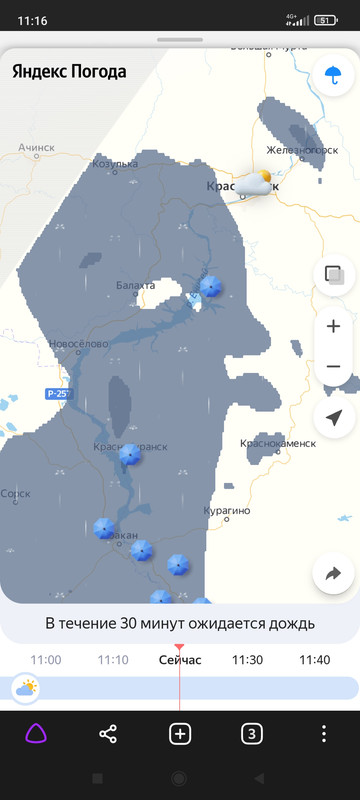The height and width of the screenshot is (800, 360).
Task: Show the 3 open tabs
Action: tap(252, 734)
